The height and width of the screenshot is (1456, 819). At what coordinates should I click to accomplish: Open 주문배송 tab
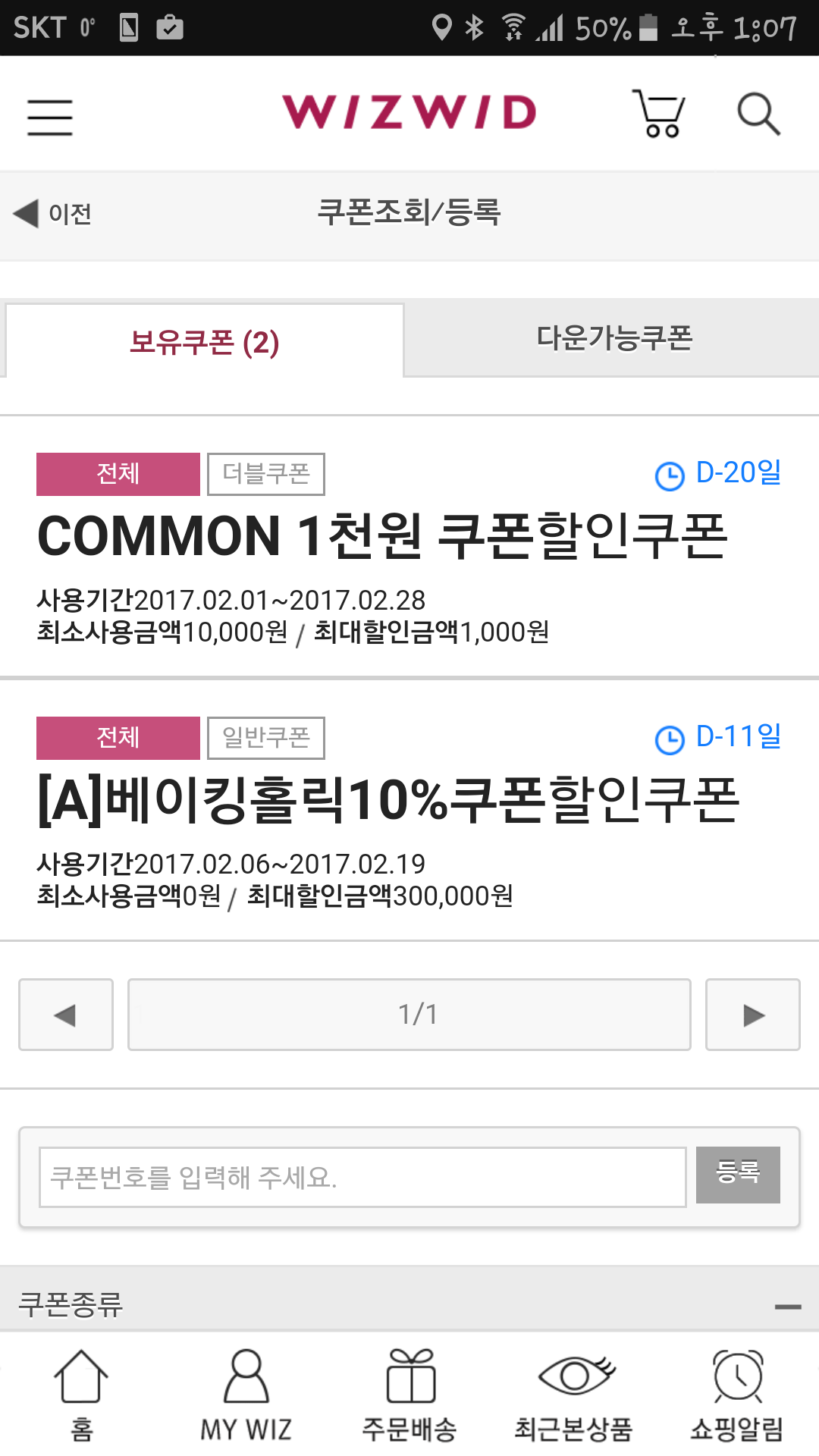click(409, 1395)
